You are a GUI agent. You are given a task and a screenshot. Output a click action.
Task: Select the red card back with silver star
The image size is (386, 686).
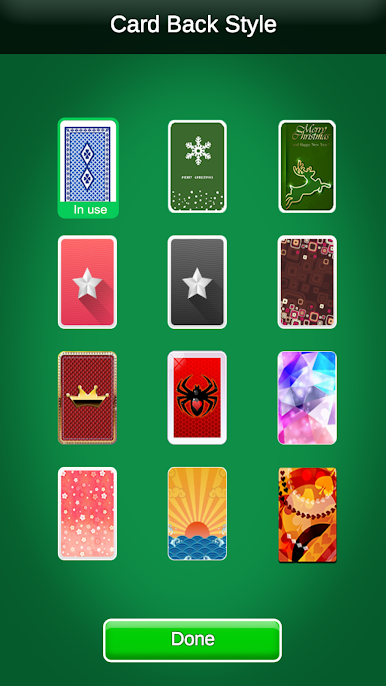coord(88,282)
